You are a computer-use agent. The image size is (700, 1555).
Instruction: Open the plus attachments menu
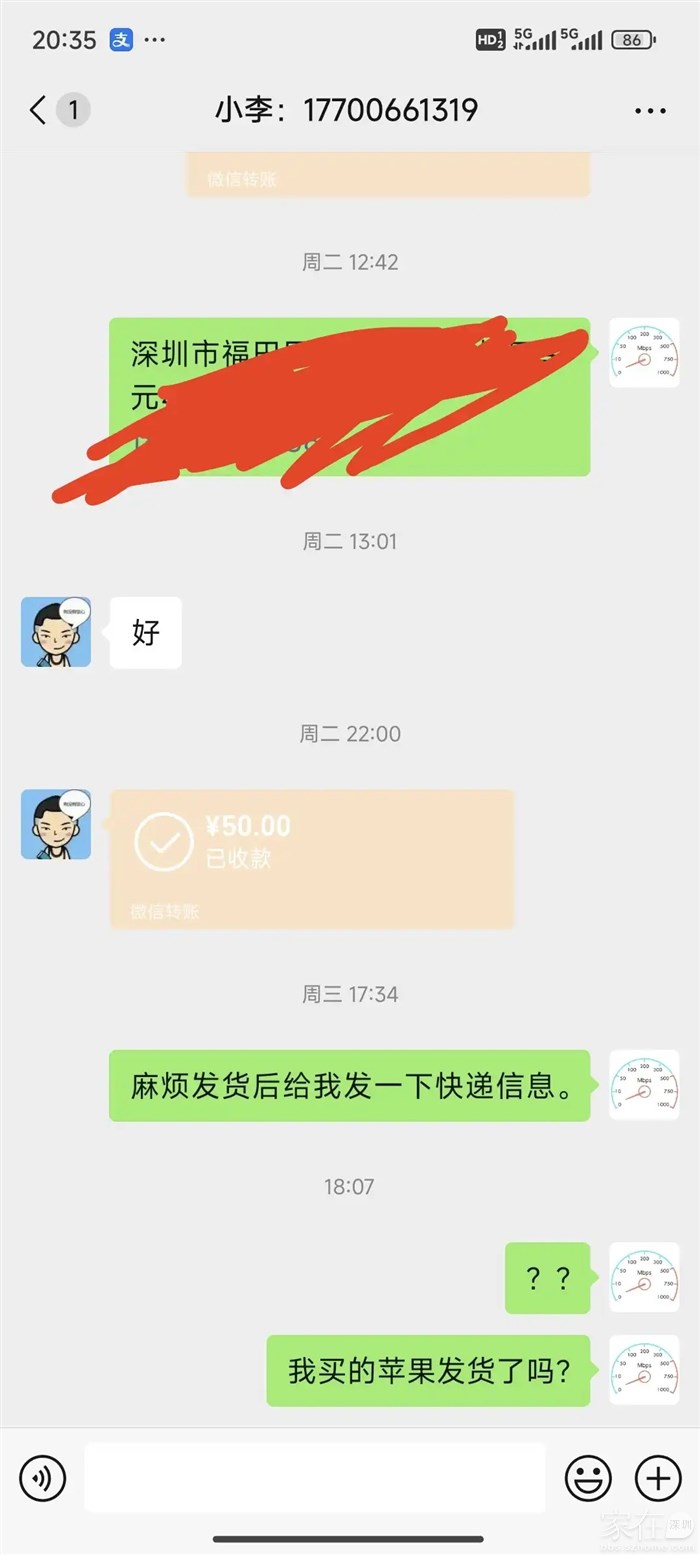658,1477
